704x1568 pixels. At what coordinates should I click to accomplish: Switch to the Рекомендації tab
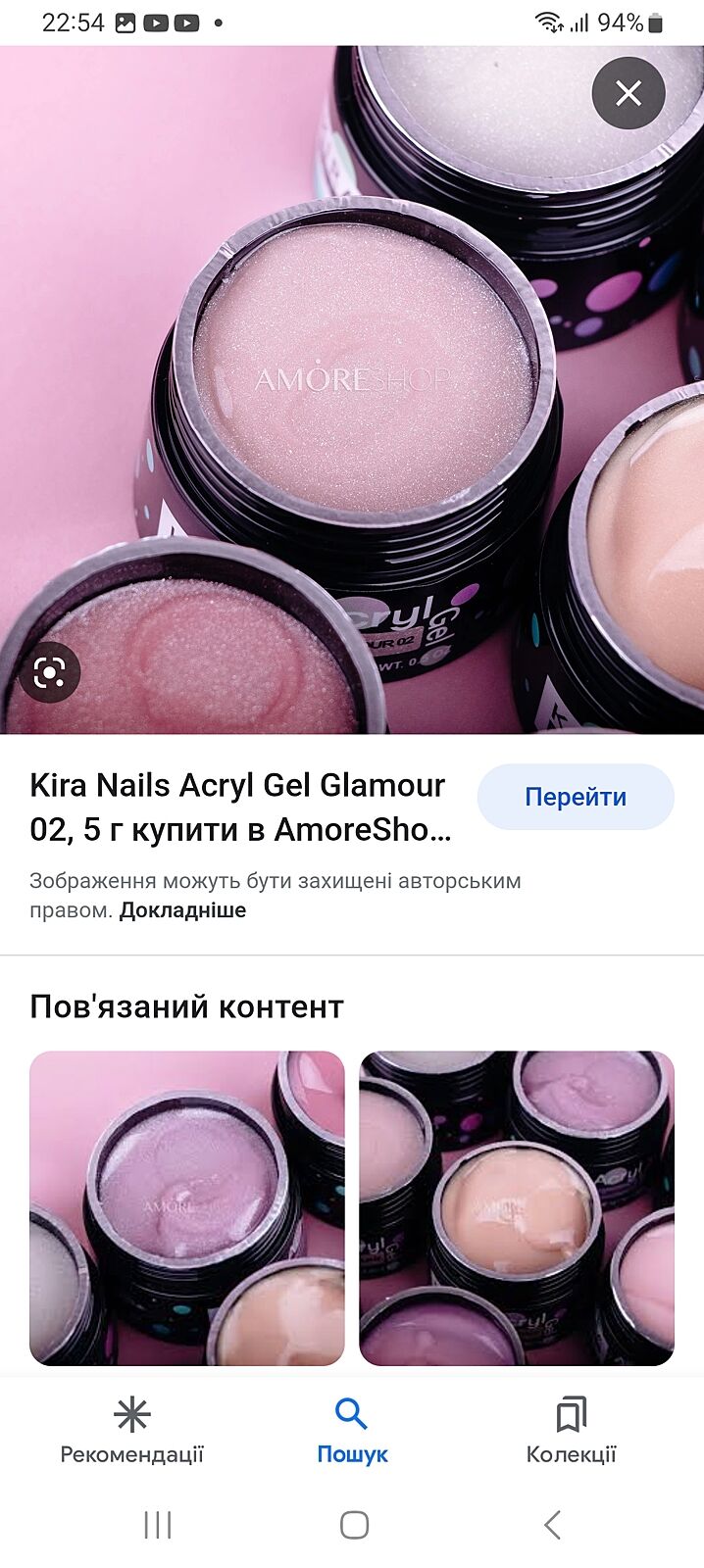[x=131, y=1430]
